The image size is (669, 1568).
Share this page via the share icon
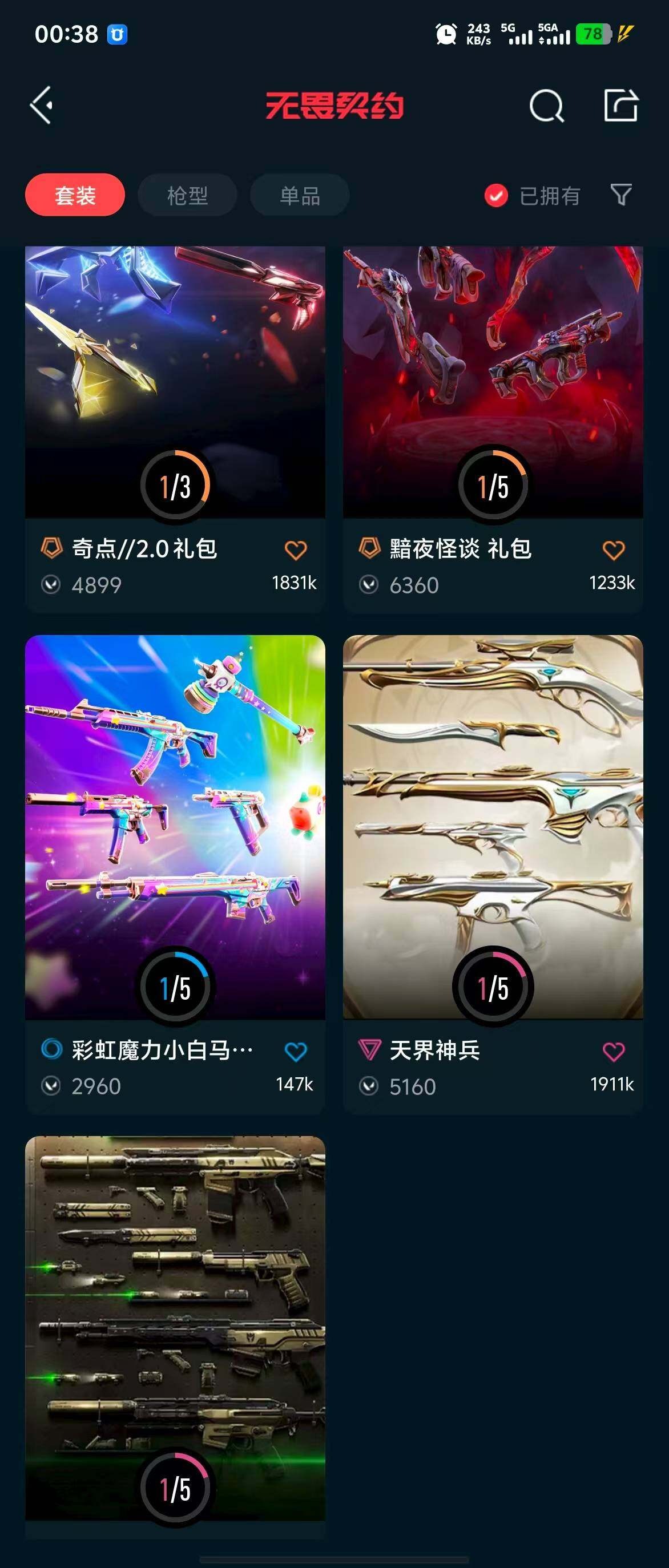point(620,106)
